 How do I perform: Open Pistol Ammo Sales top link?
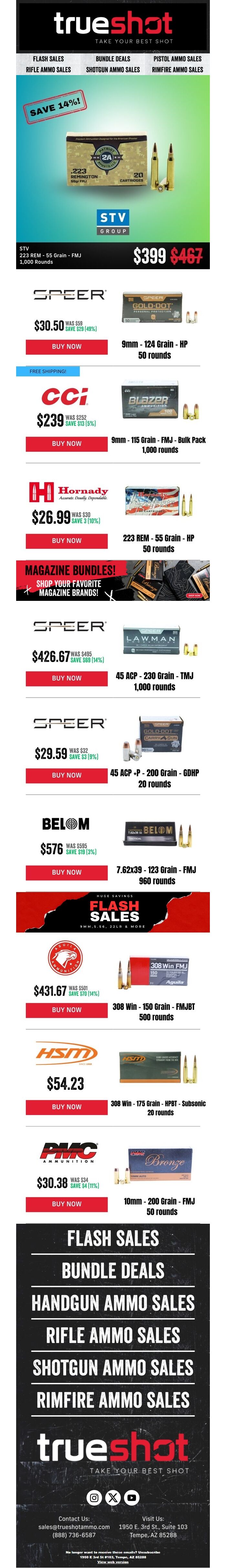(x=177, y=59)
